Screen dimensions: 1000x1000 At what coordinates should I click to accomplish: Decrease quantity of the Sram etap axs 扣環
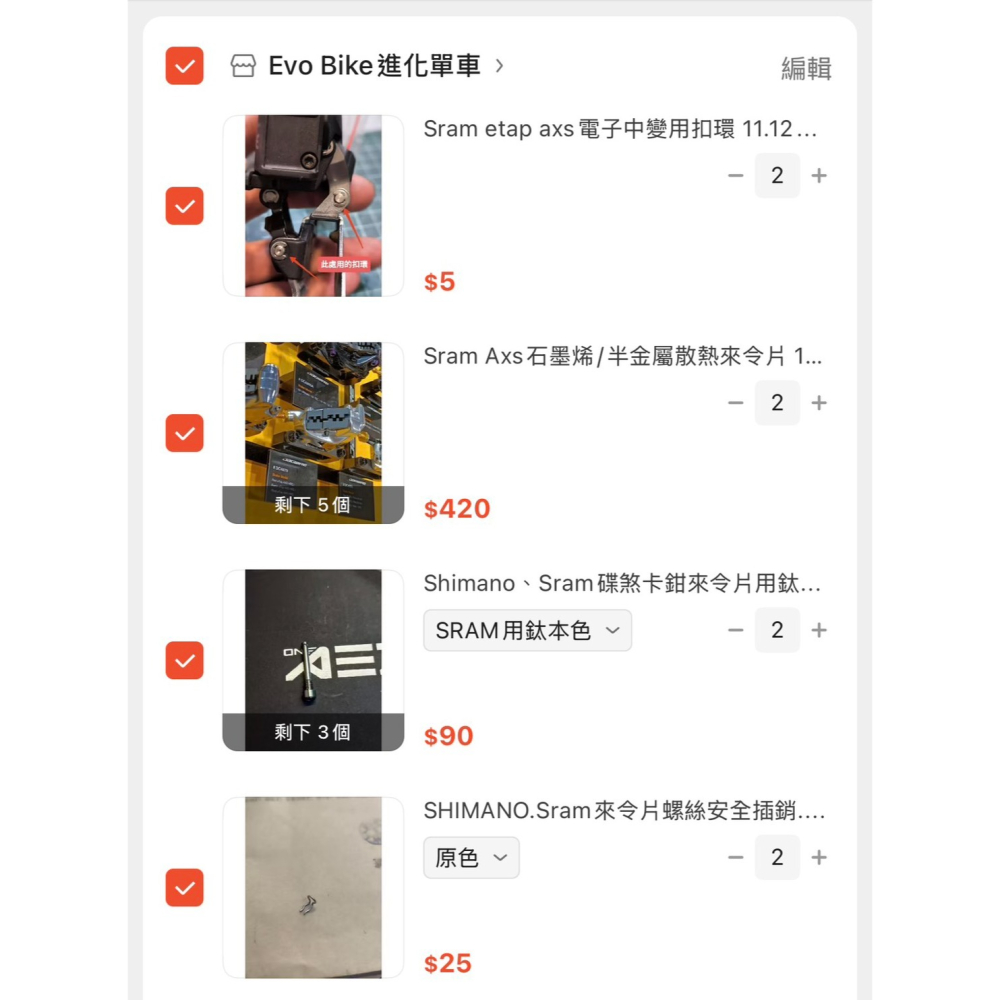point(736,176)
